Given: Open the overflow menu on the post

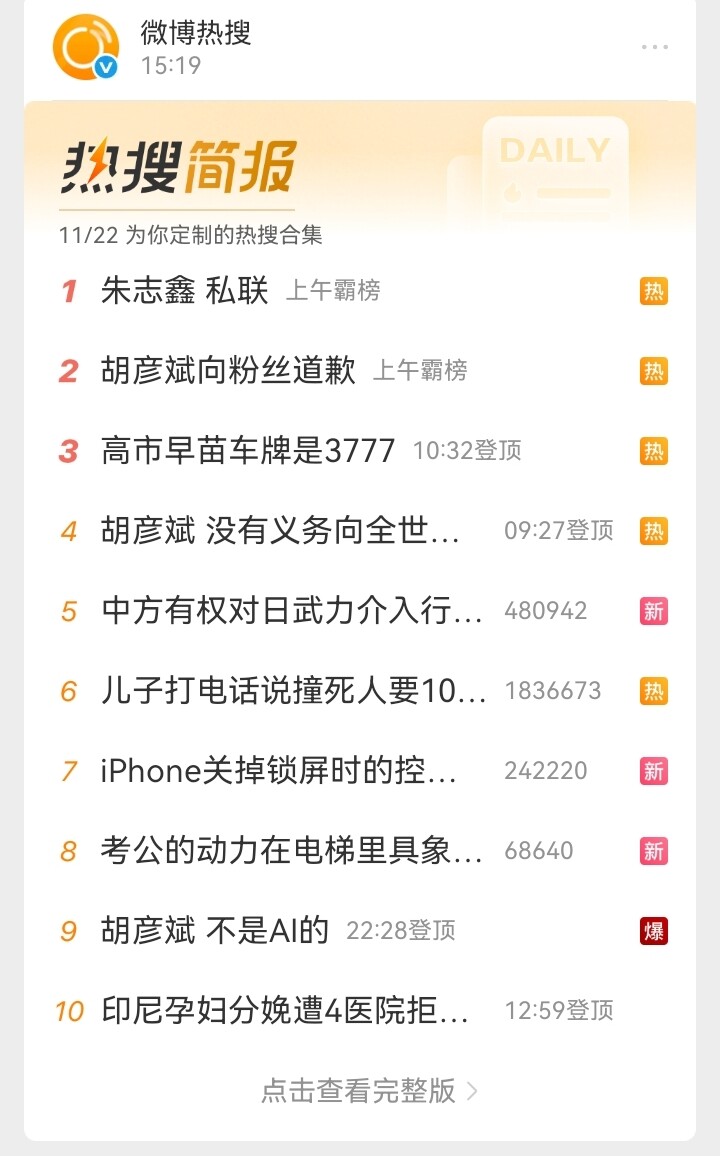Looking at the screenshot, I should tap(654, 47).
